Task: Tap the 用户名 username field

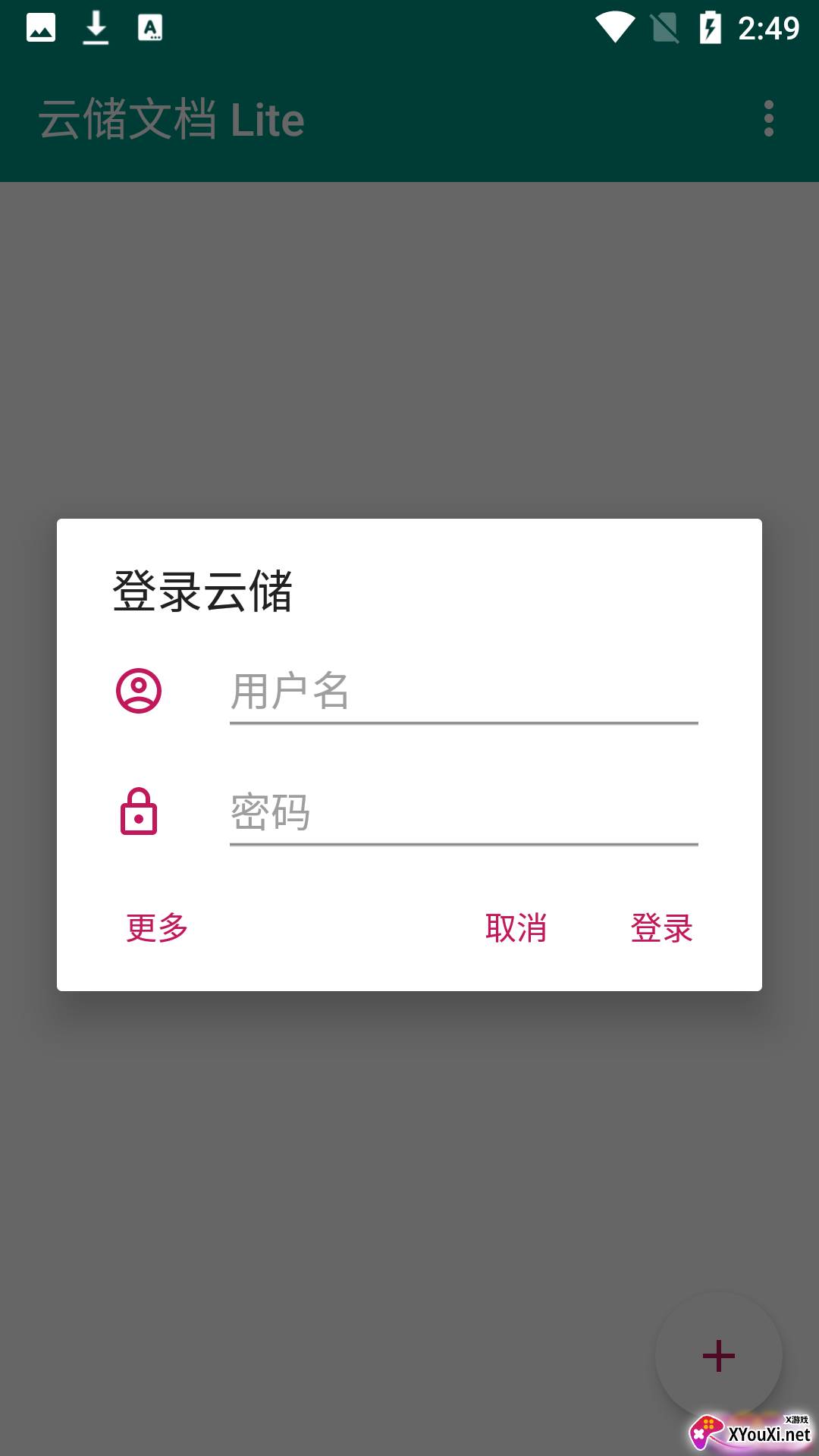Action: [x=463, y=691]
